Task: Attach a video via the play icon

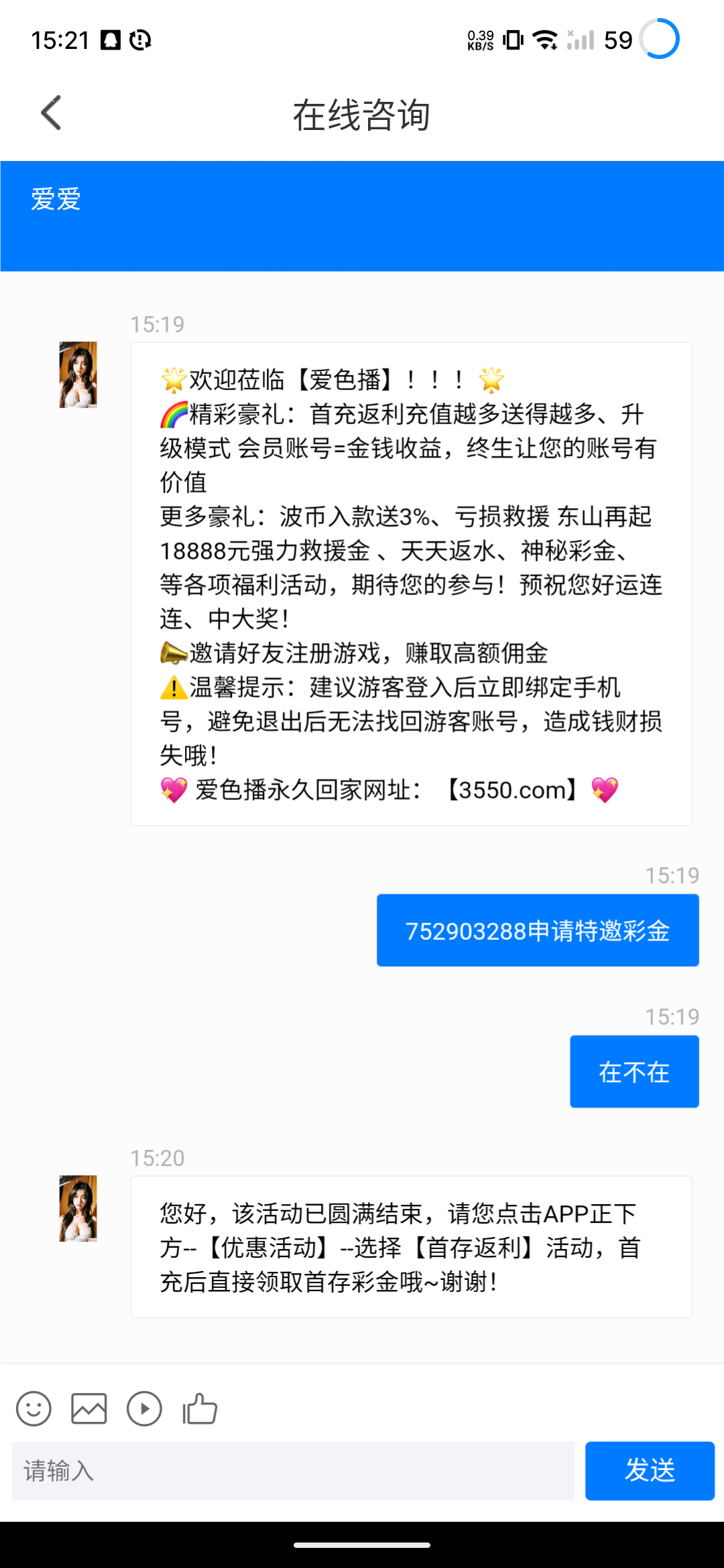Action: (x=144, y=1409)
